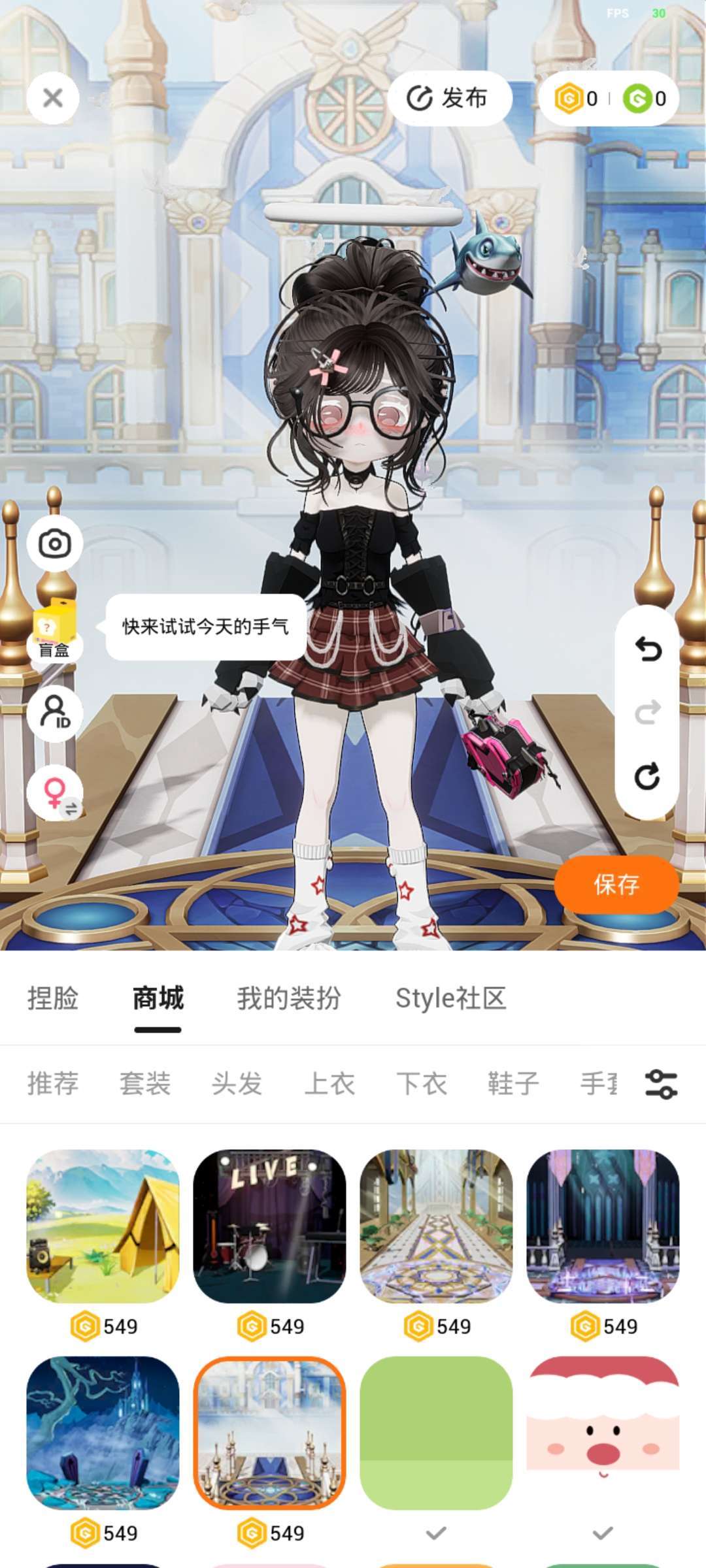Select the 头发 category
This screenshot has width=706, height=1568.
[x=237, y=1083]
